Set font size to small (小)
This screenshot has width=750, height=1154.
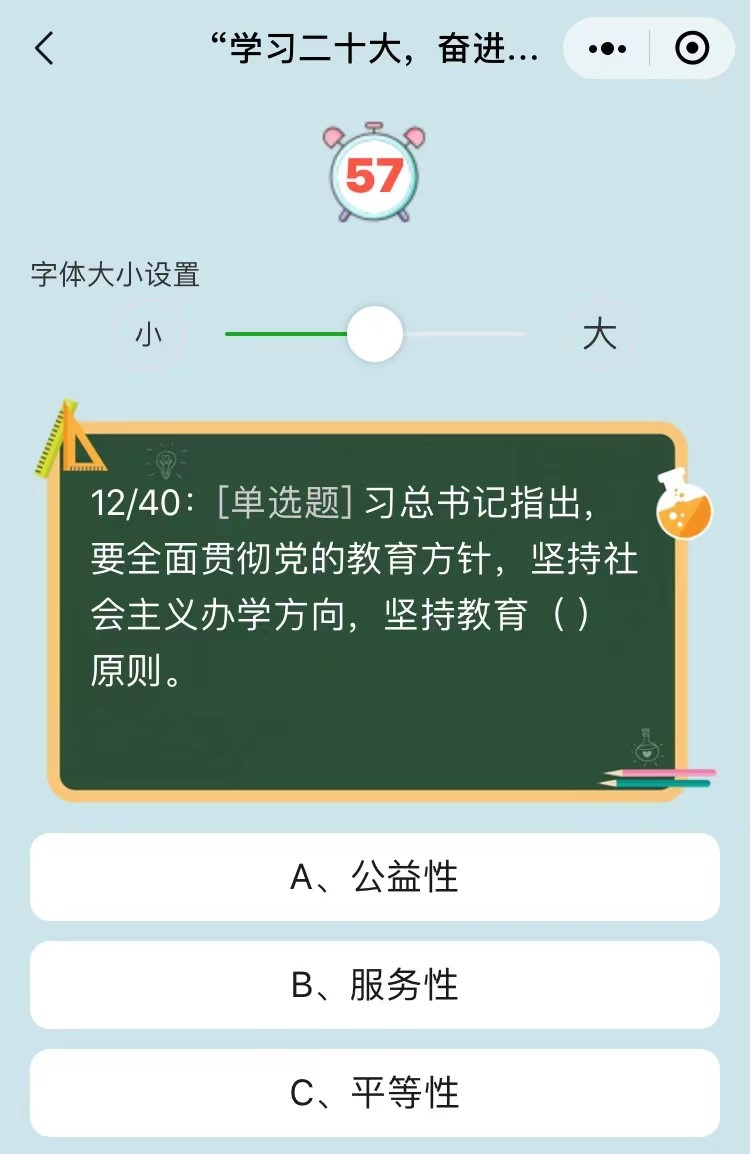(149, 334)
